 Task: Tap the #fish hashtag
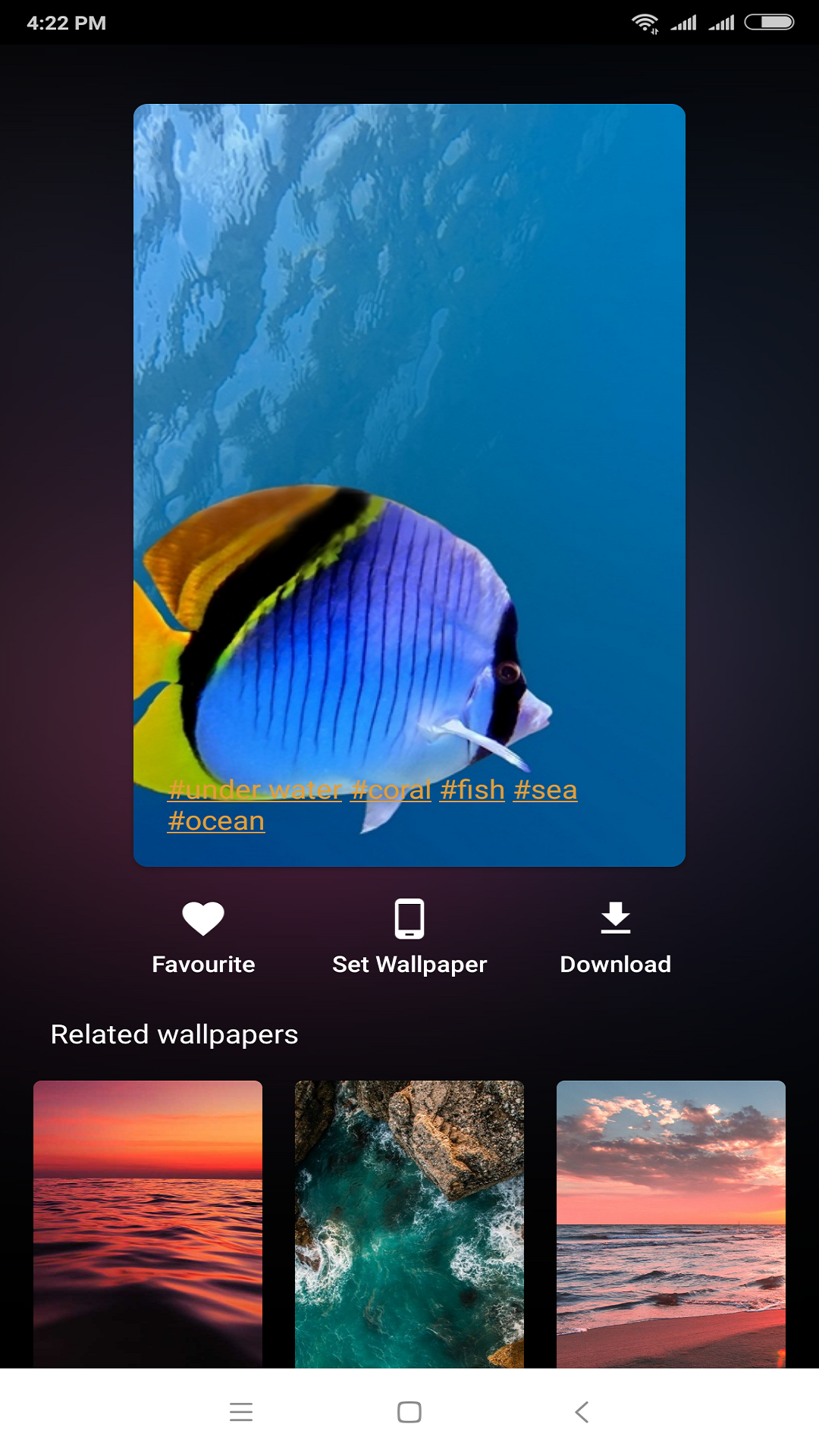(x=472, y=790)
